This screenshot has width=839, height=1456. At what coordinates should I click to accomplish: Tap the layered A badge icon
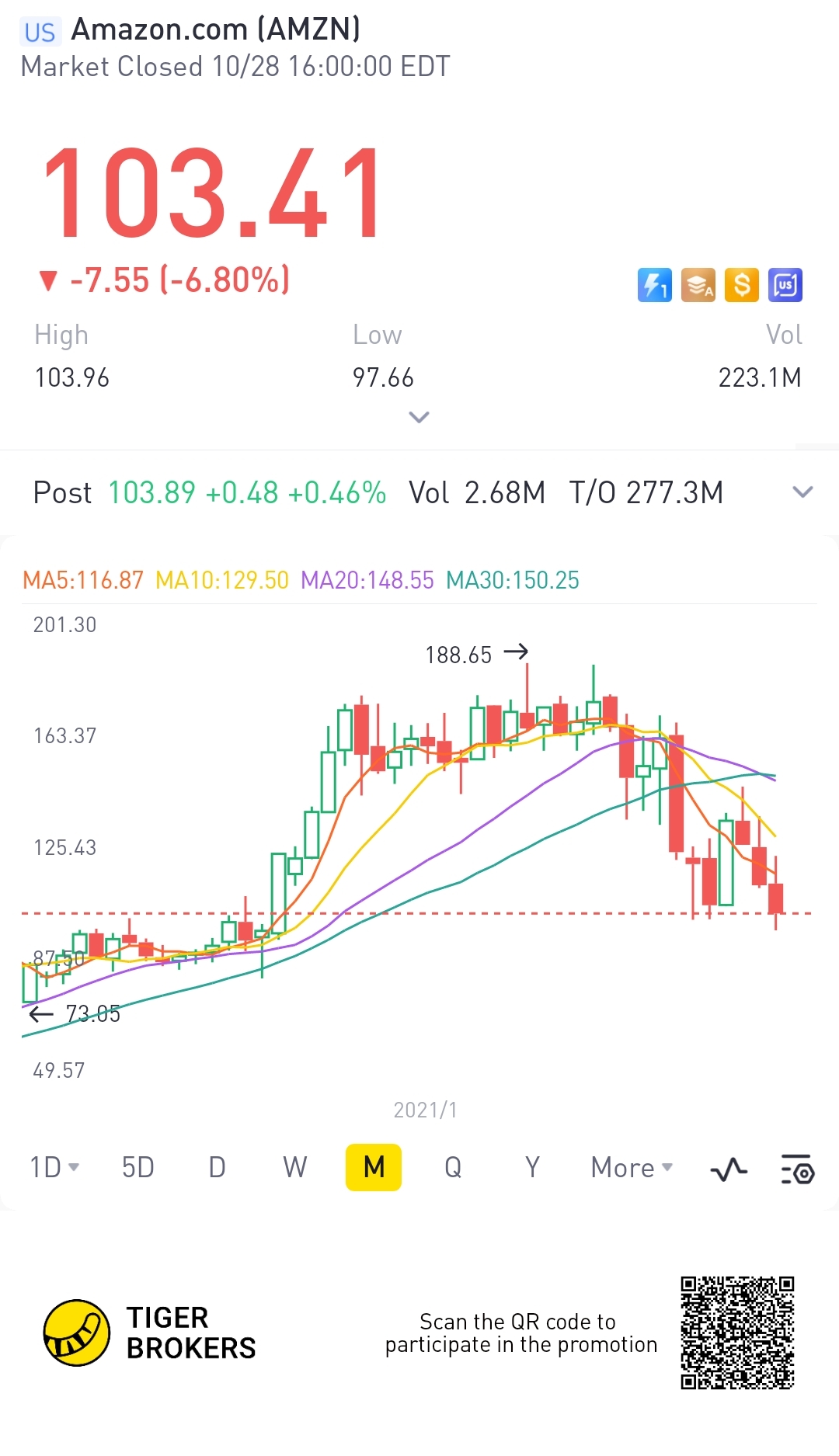(698, 285)
